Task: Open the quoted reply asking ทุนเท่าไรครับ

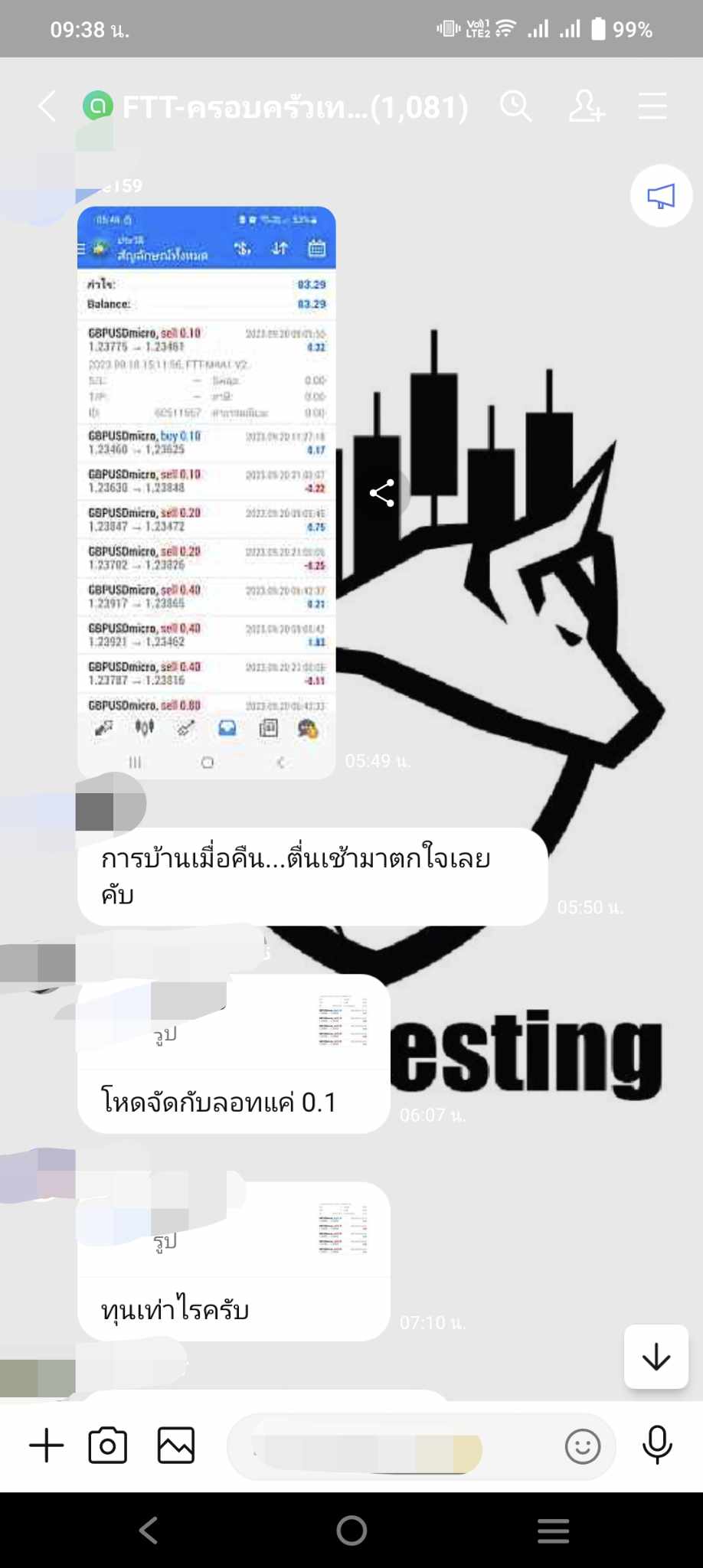Action: (x=234, y=1262)
